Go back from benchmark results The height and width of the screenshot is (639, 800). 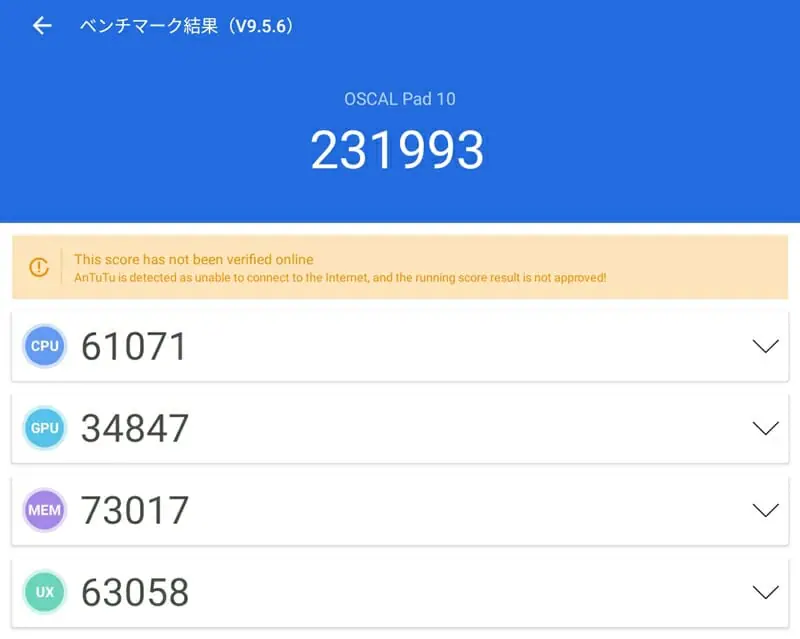point(42,26)
